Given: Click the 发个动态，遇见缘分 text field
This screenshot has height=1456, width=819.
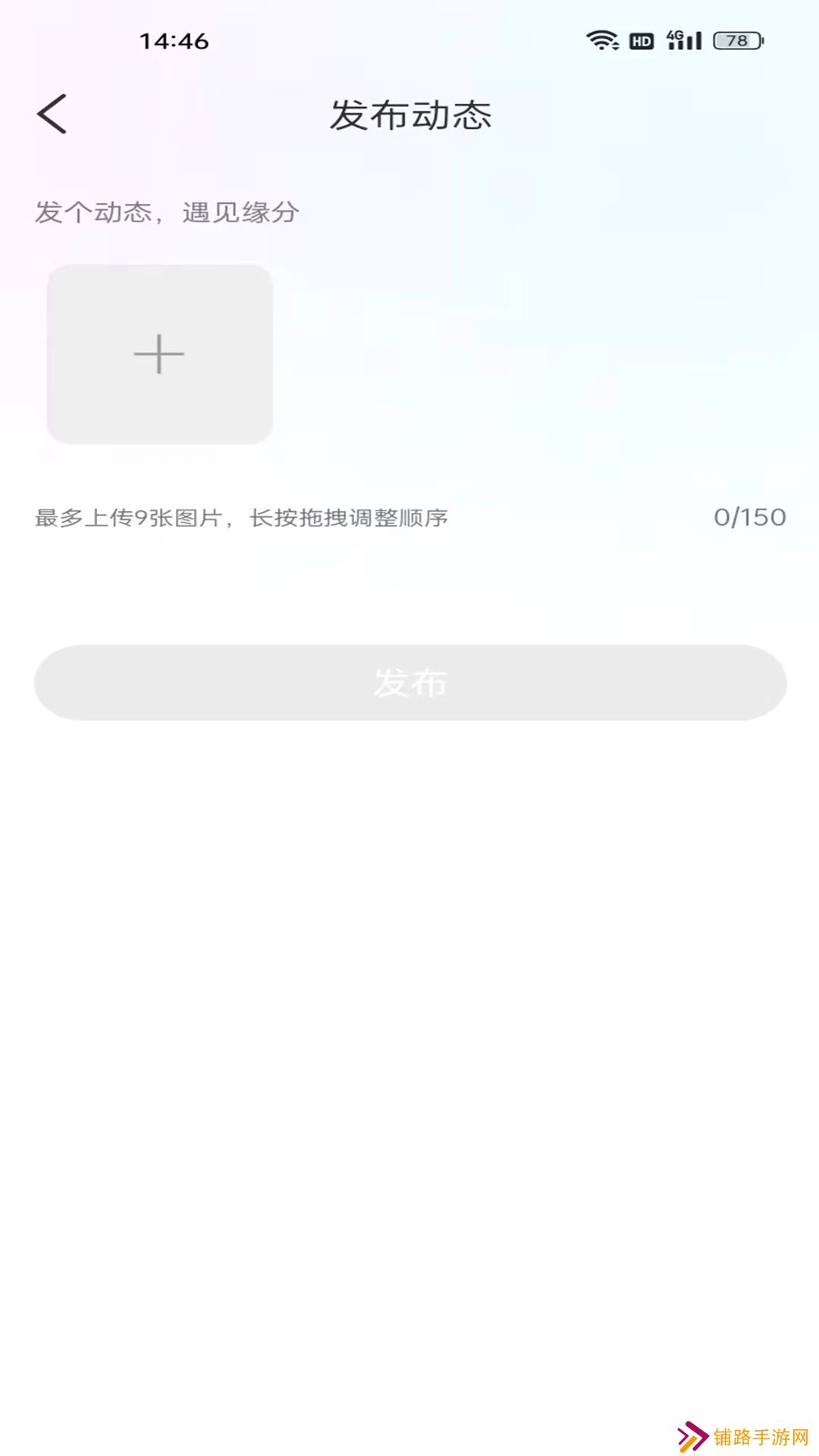Looking at the screenshot, I should click(x=167, y=212).
